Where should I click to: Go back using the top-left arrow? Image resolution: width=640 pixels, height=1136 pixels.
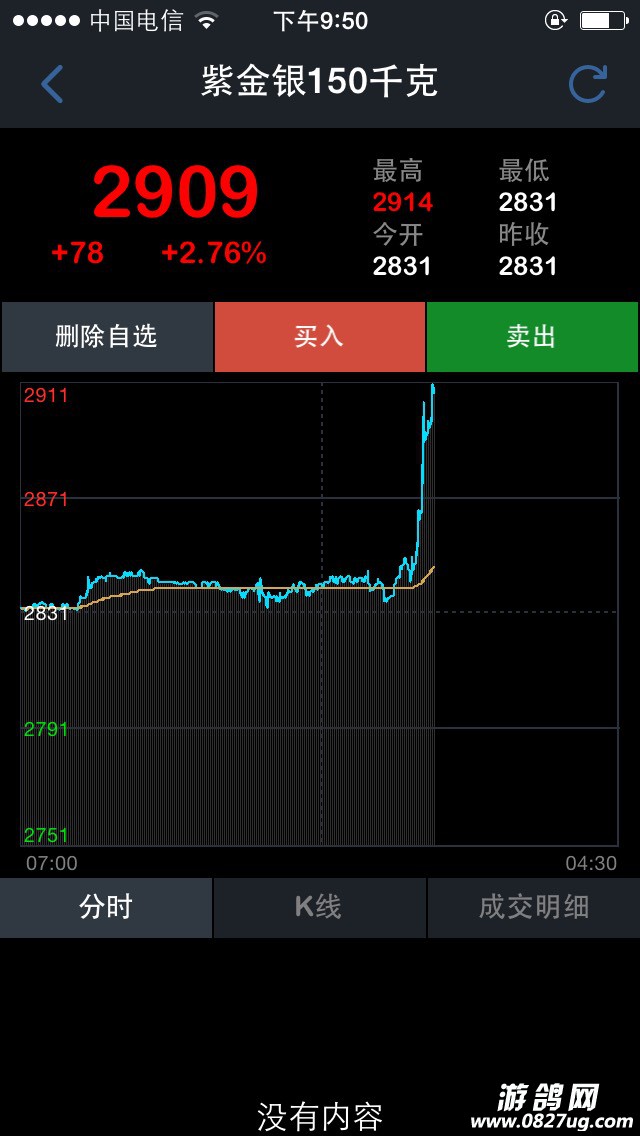(x=52, y=84)
